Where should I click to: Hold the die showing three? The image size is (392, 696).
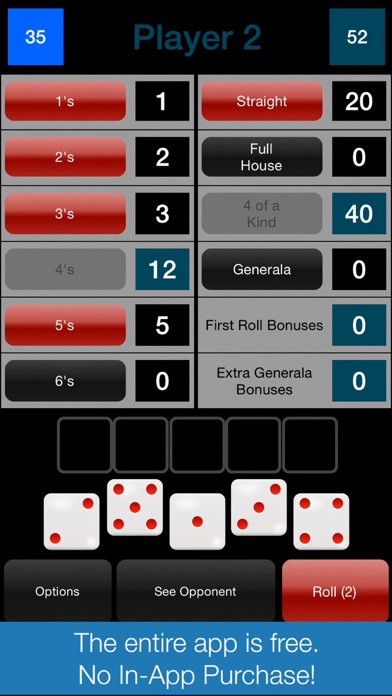tap(259, 507)
